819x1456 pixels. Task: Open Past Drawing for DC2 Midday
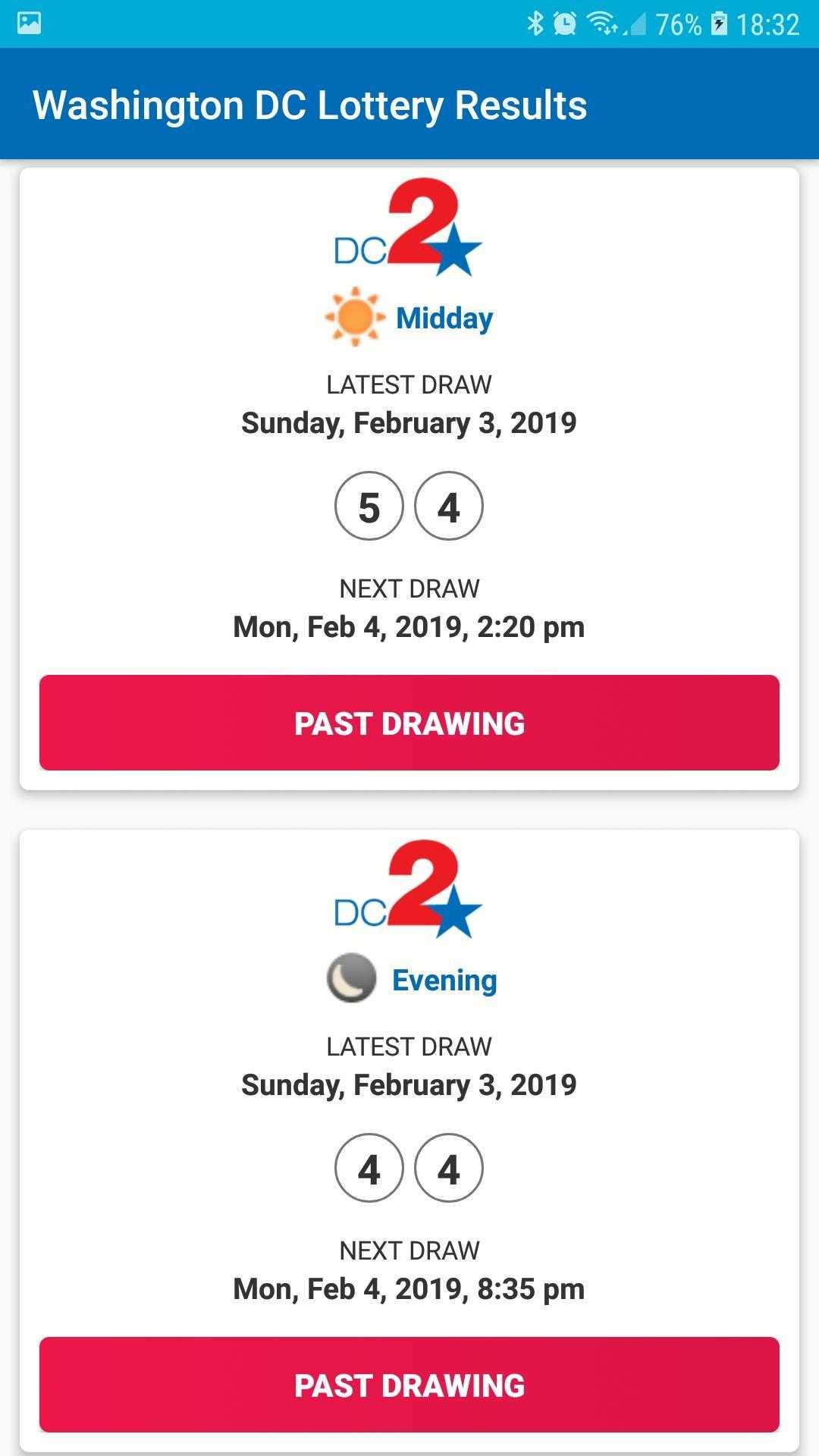[x=409, y=723]
